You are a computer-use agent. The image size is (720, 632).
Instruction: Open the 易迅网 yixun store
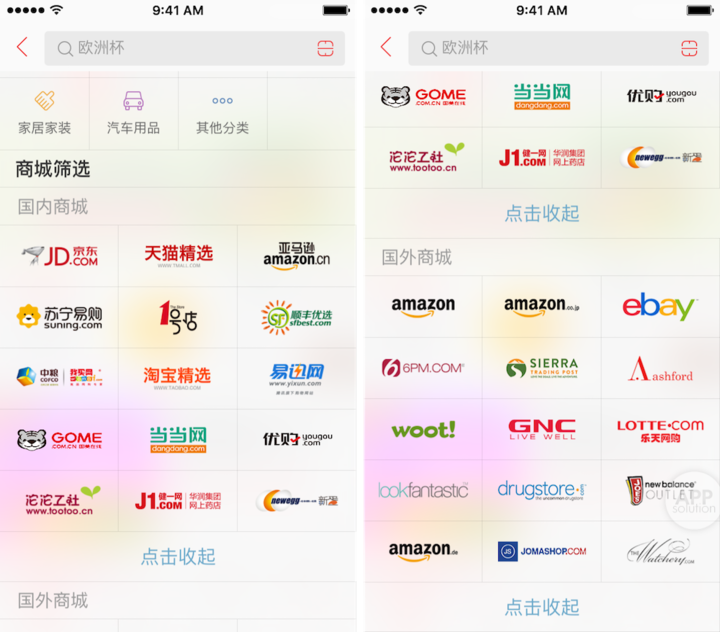297,377
